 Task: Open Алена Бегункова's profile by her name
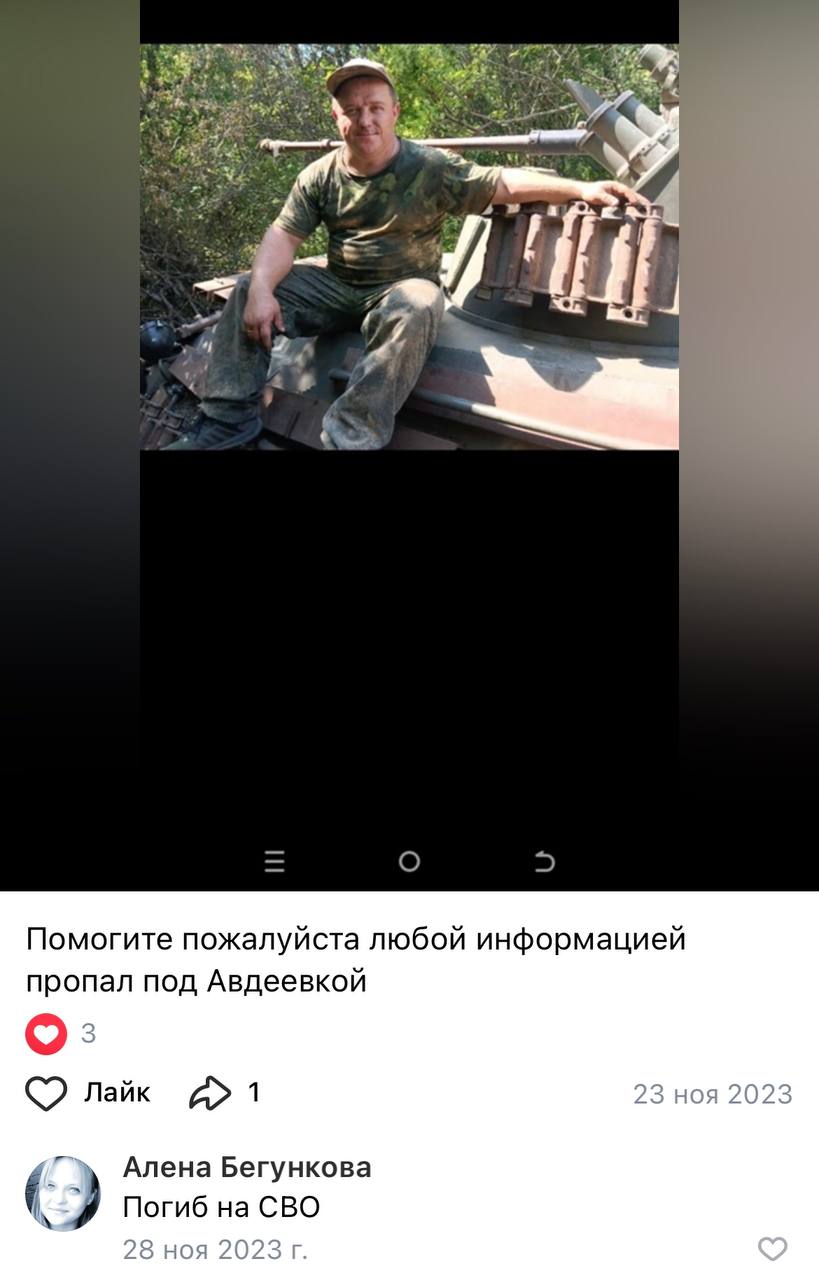click(x=246, y=1167)
